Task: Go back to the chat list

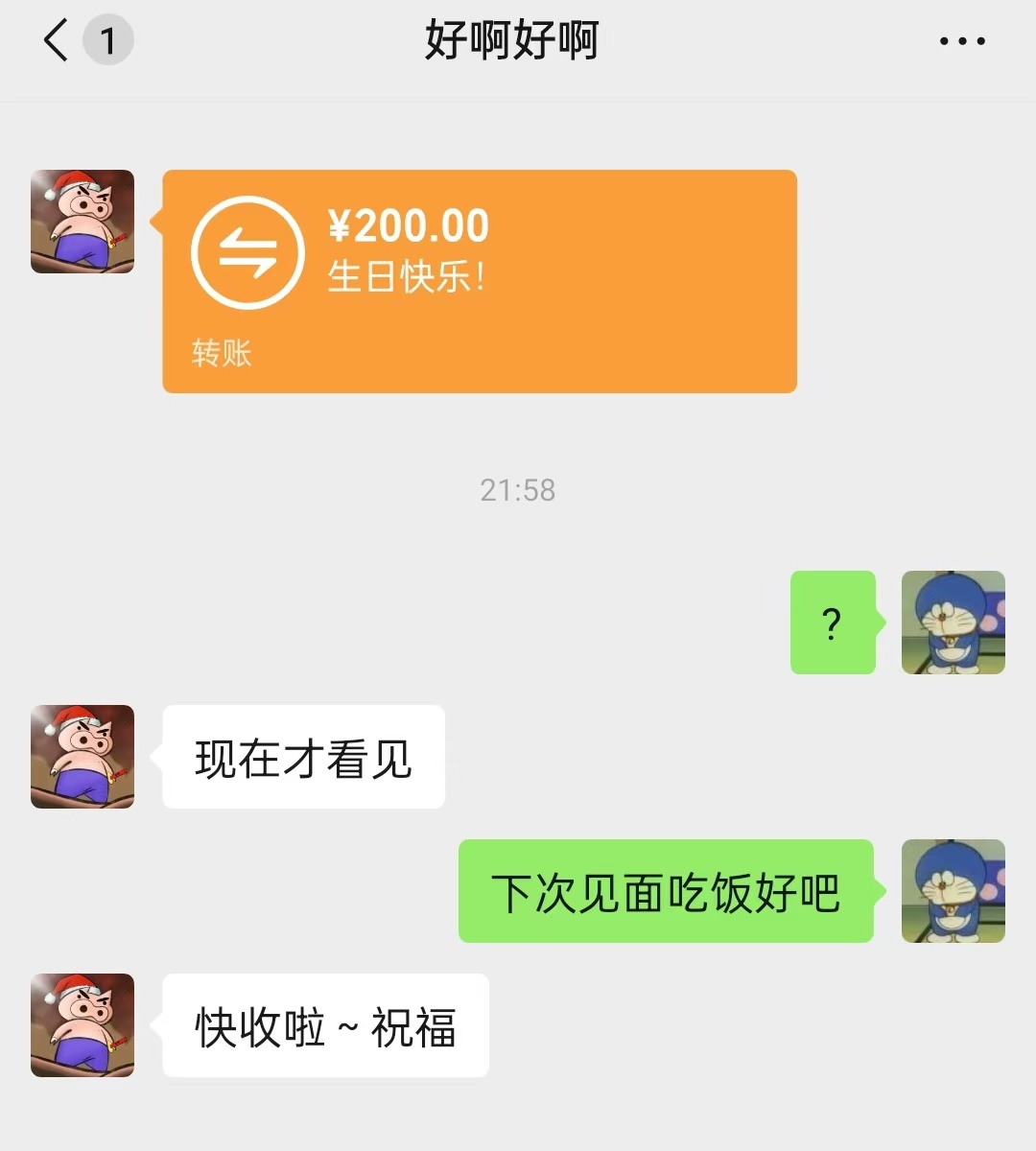Action: pyautogui.click(x=57, y=41)
